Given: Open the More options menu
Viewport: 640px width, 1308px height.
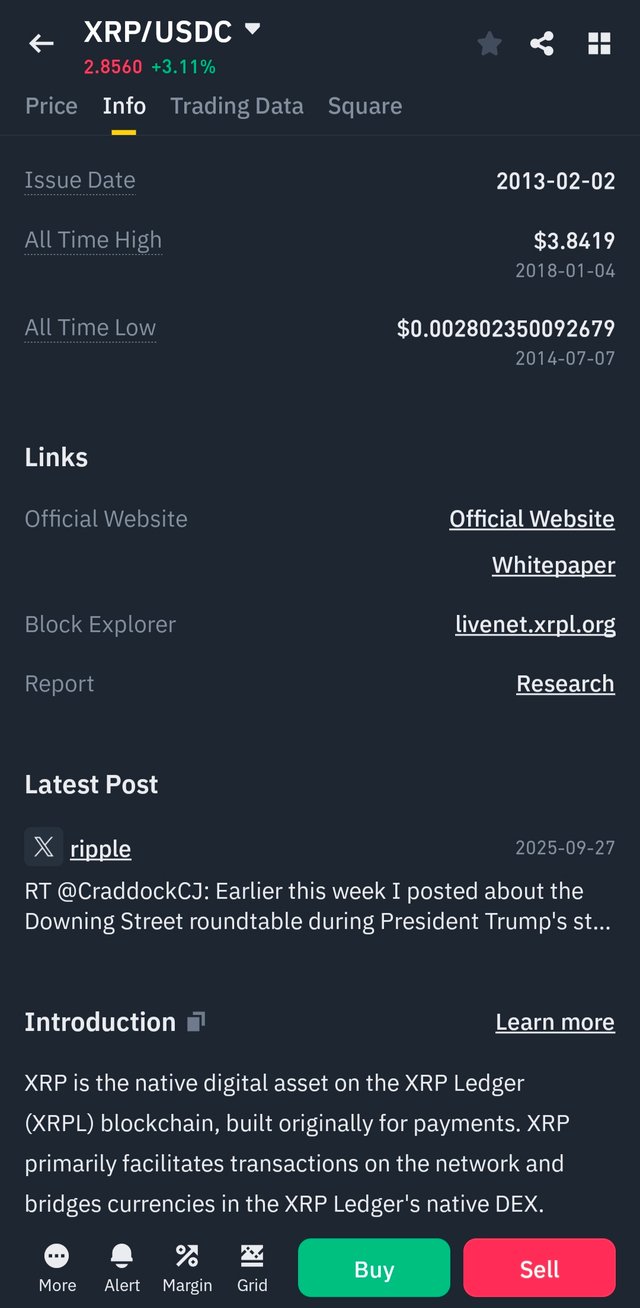Looking at the screenshot, I should (x=57, y=1267).
